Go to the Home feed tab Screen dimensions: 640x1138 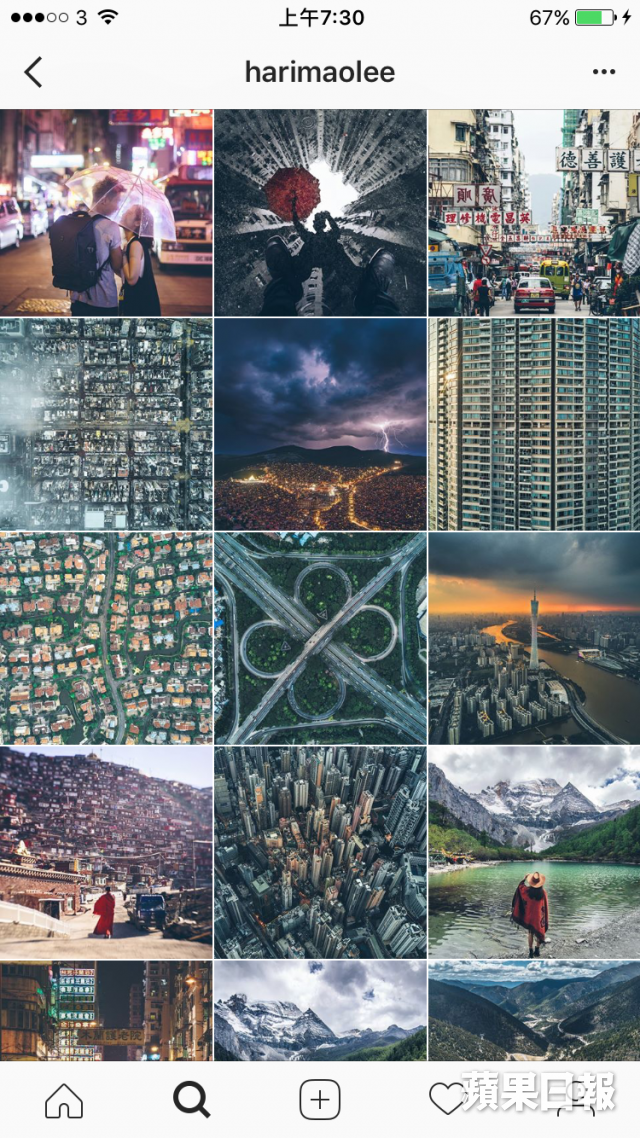click(64, 1100)
